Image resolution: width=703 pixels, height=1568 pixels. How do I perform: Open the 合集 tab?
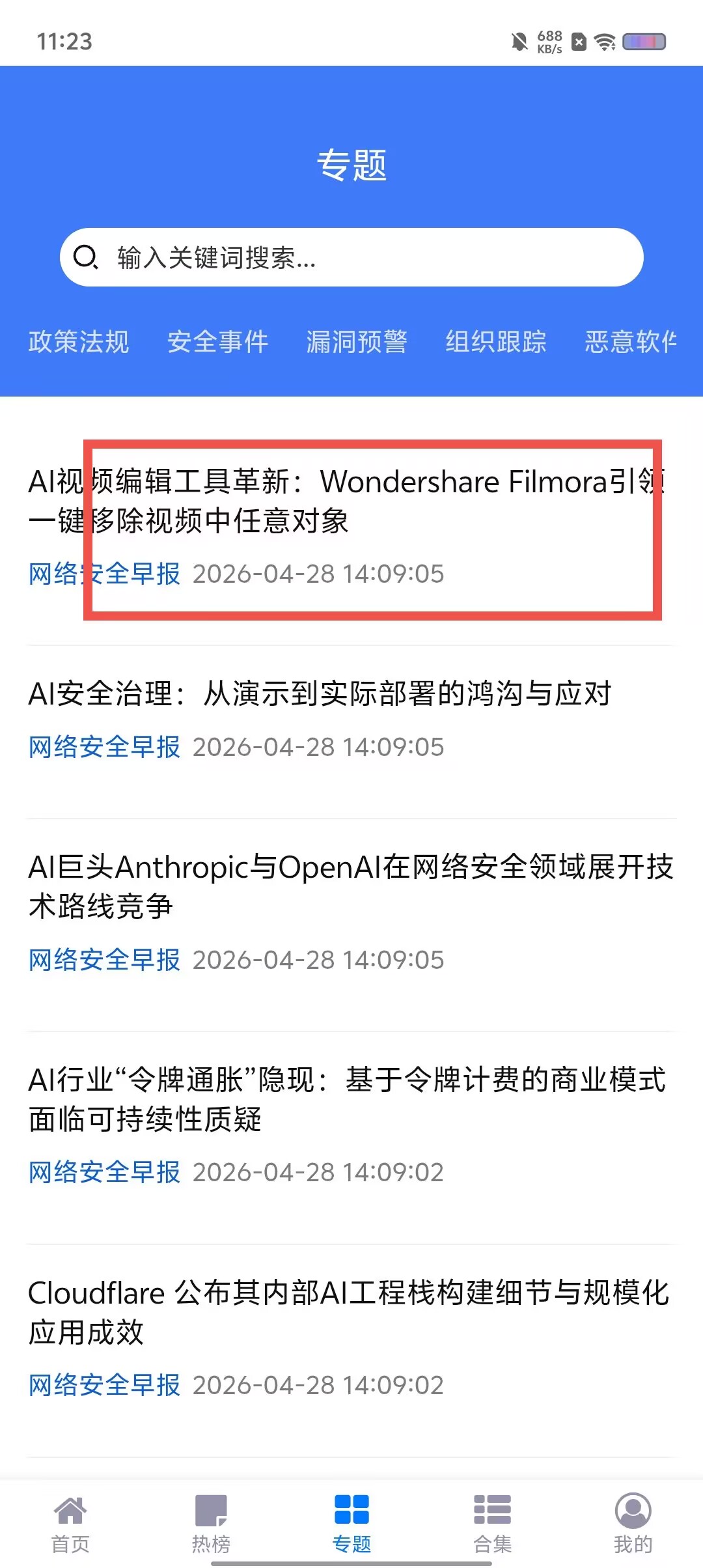pyautogui.click(x=492, y=1524)
